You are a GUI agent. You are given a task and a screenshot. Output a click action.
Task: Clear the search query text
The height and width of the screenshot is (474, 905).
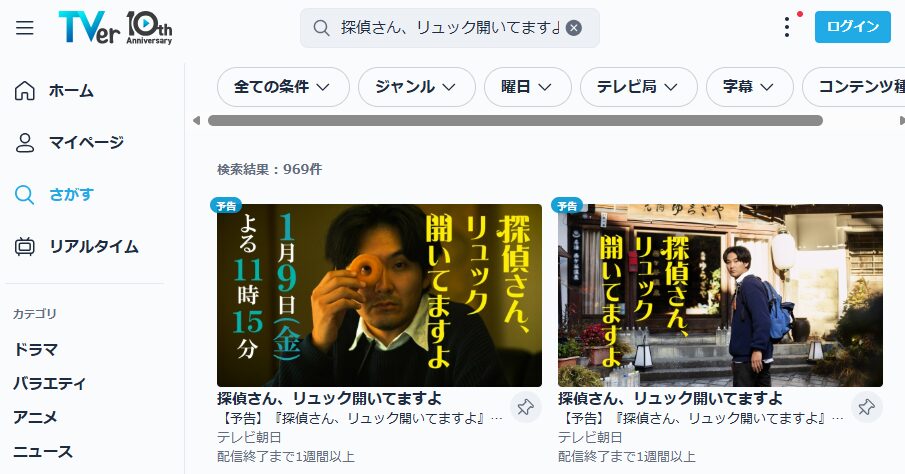pyautogui.click(x=574, y=28)
